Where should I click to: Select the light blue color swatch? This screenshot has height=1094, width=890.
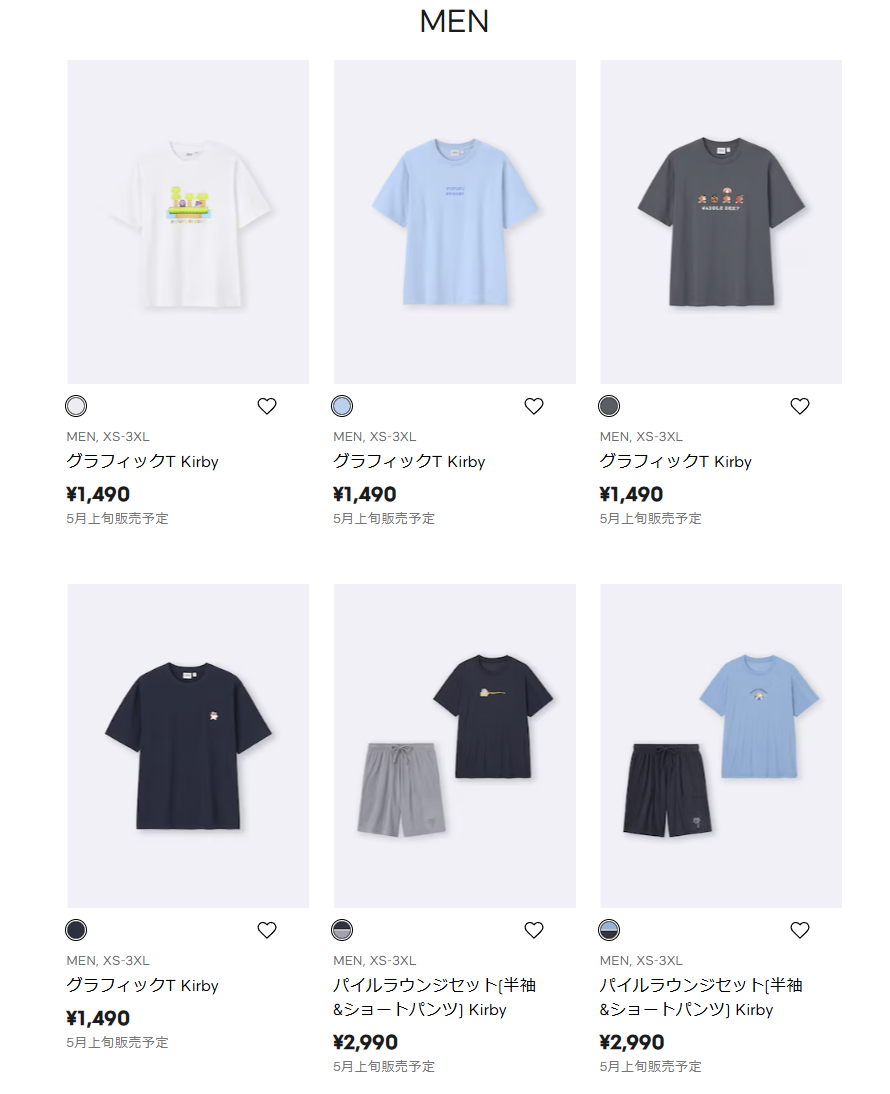[342, 406]
